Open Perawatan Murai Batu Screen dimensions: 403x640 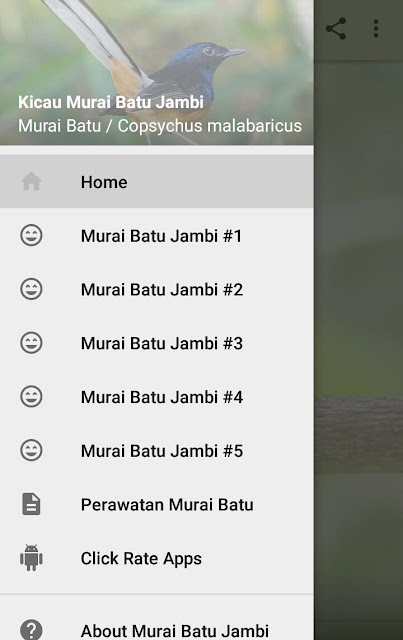157,504
